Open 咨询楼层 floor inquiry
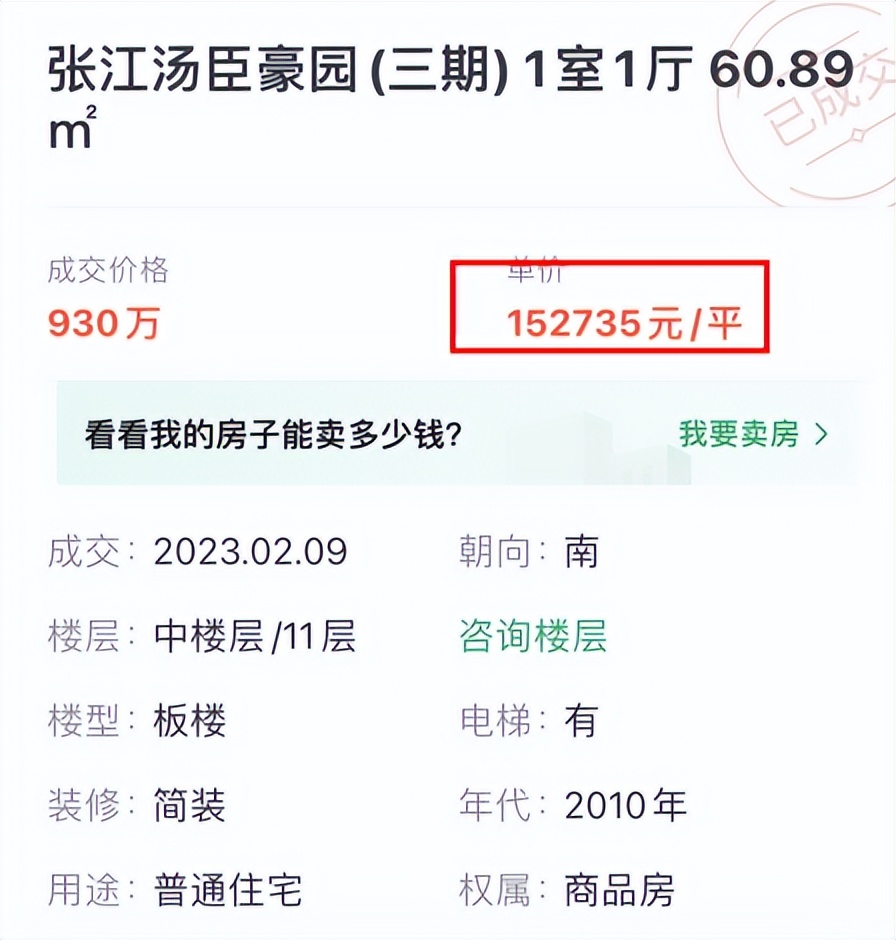The image size is (896, 940). 535,636
